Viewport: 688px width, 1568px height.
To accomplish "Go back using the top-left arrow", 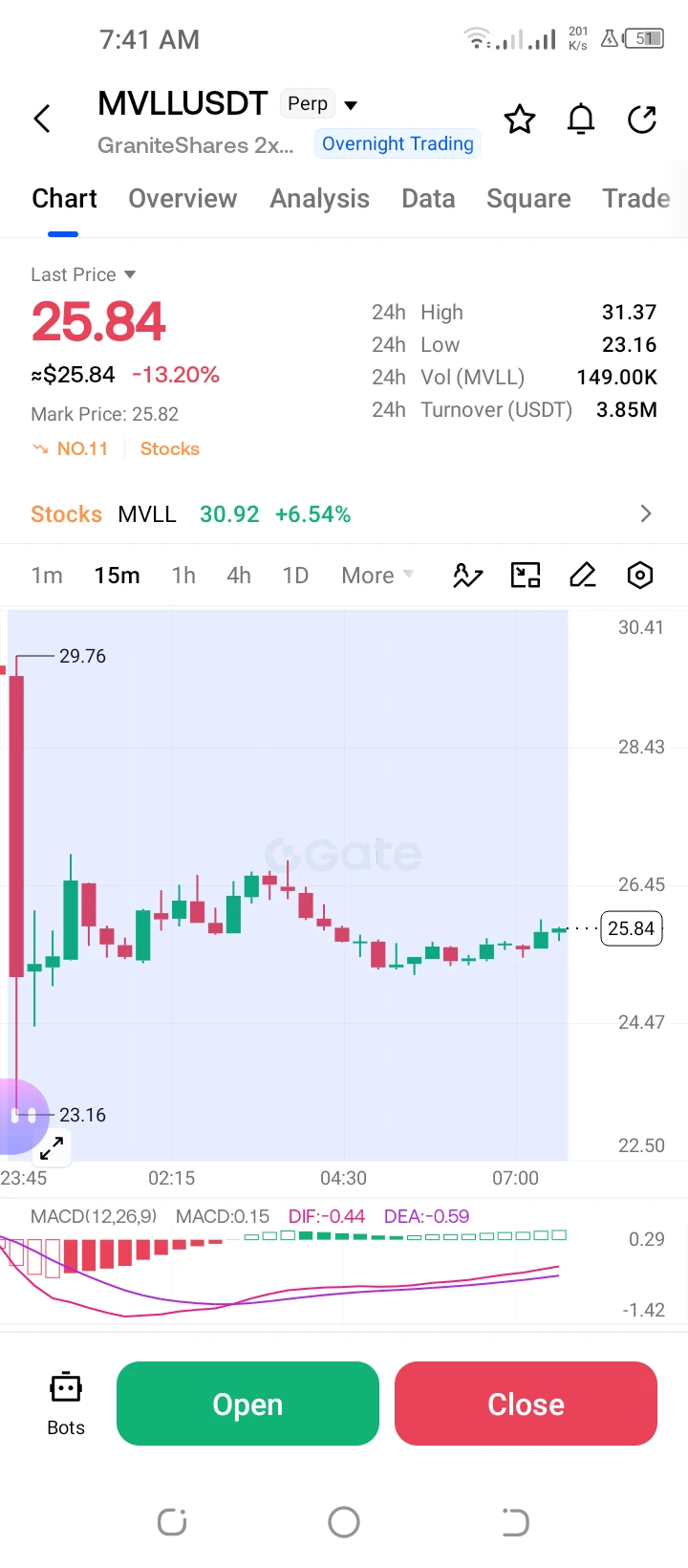I will (x=42, y=120).
